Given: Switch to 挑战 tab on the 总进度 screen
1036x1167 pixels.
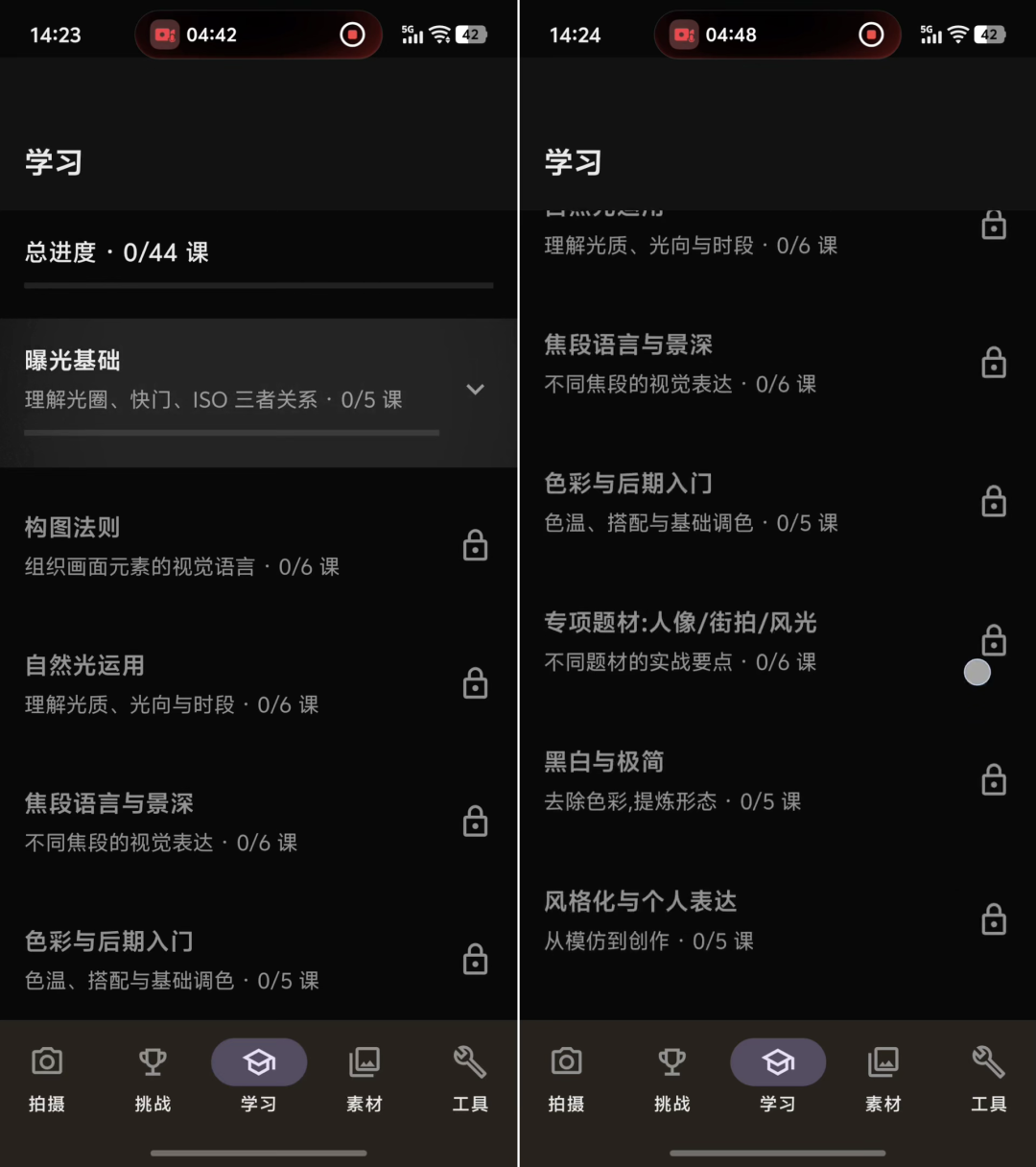Looking at the screenshot, I should pos(153,1078).
